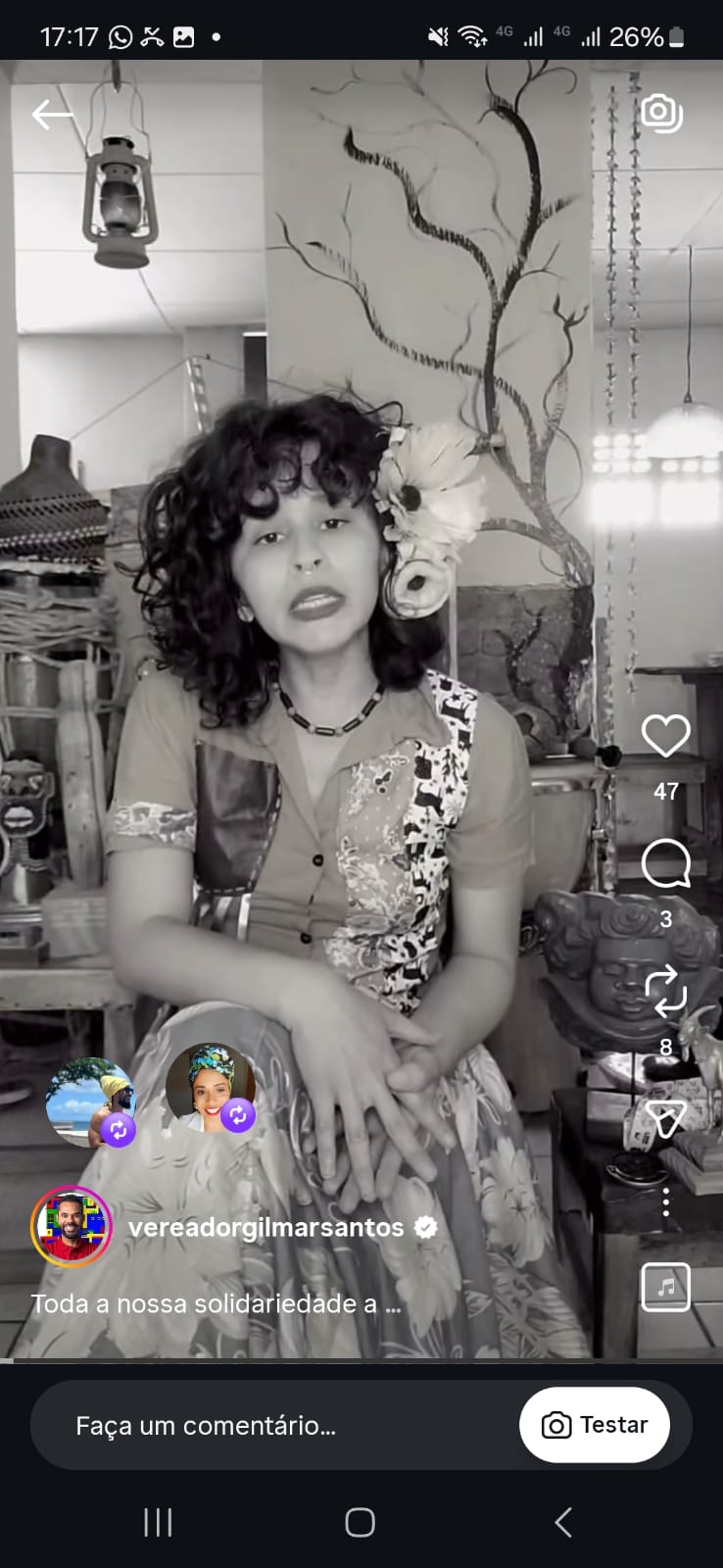Screen dimensions: 723x1568
Task: Open the vereadorgilmarsantos username link
Action: click(x=265, y=1227)
